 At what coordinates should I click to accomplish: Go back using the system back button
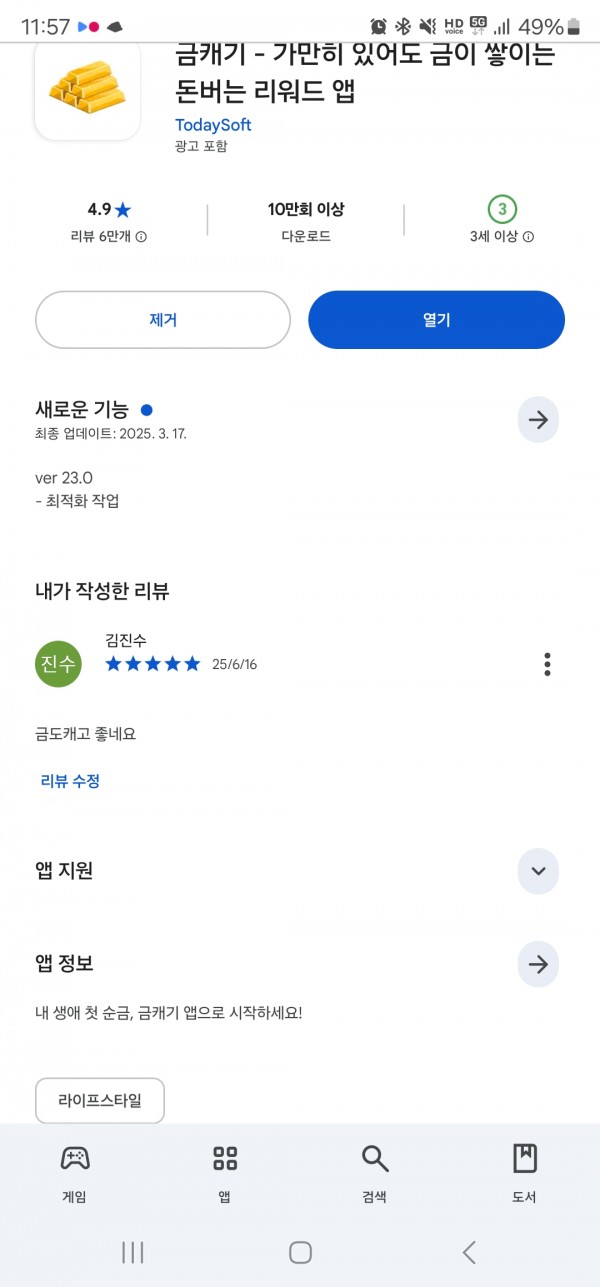tap(469, 1252)
